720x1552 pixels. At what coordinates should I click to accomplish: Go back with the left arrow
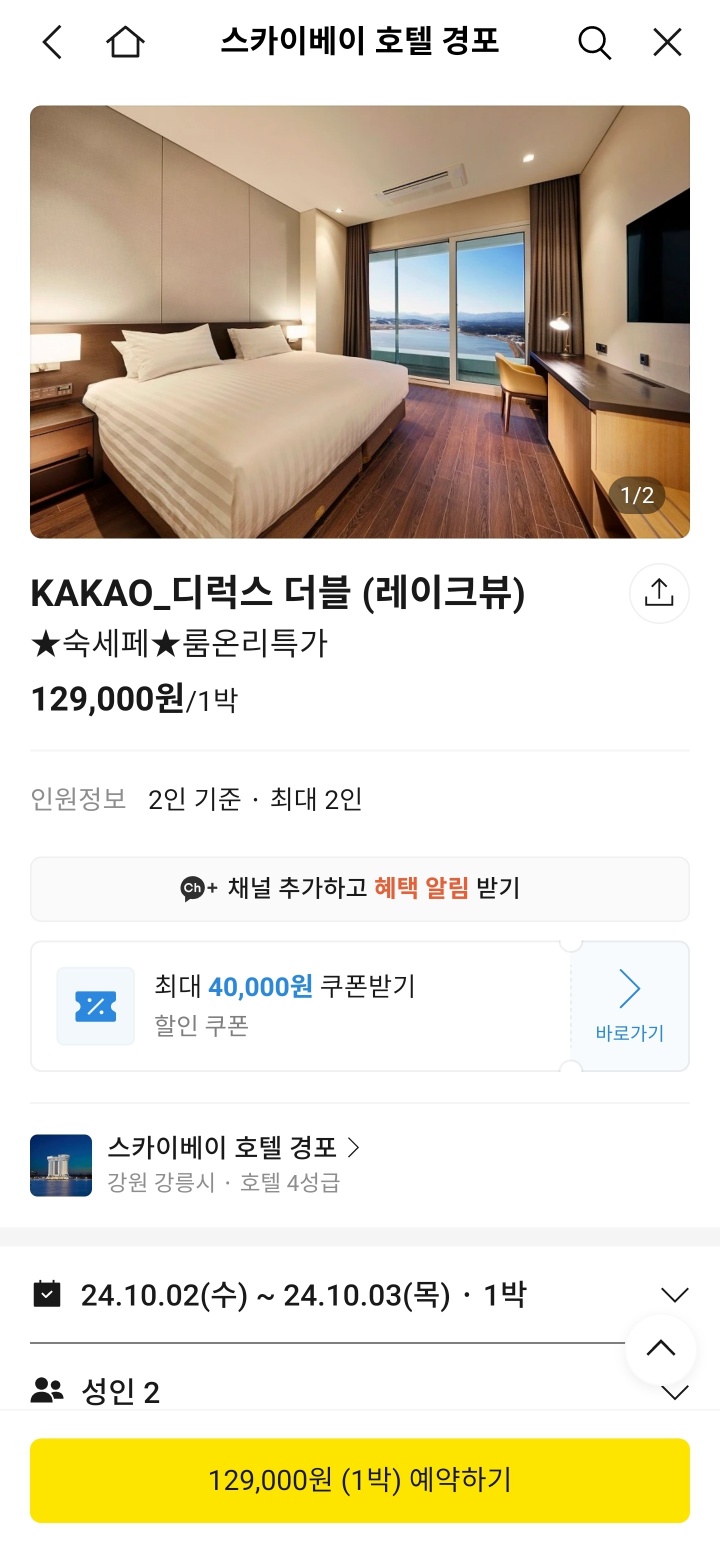coord(52,42)
